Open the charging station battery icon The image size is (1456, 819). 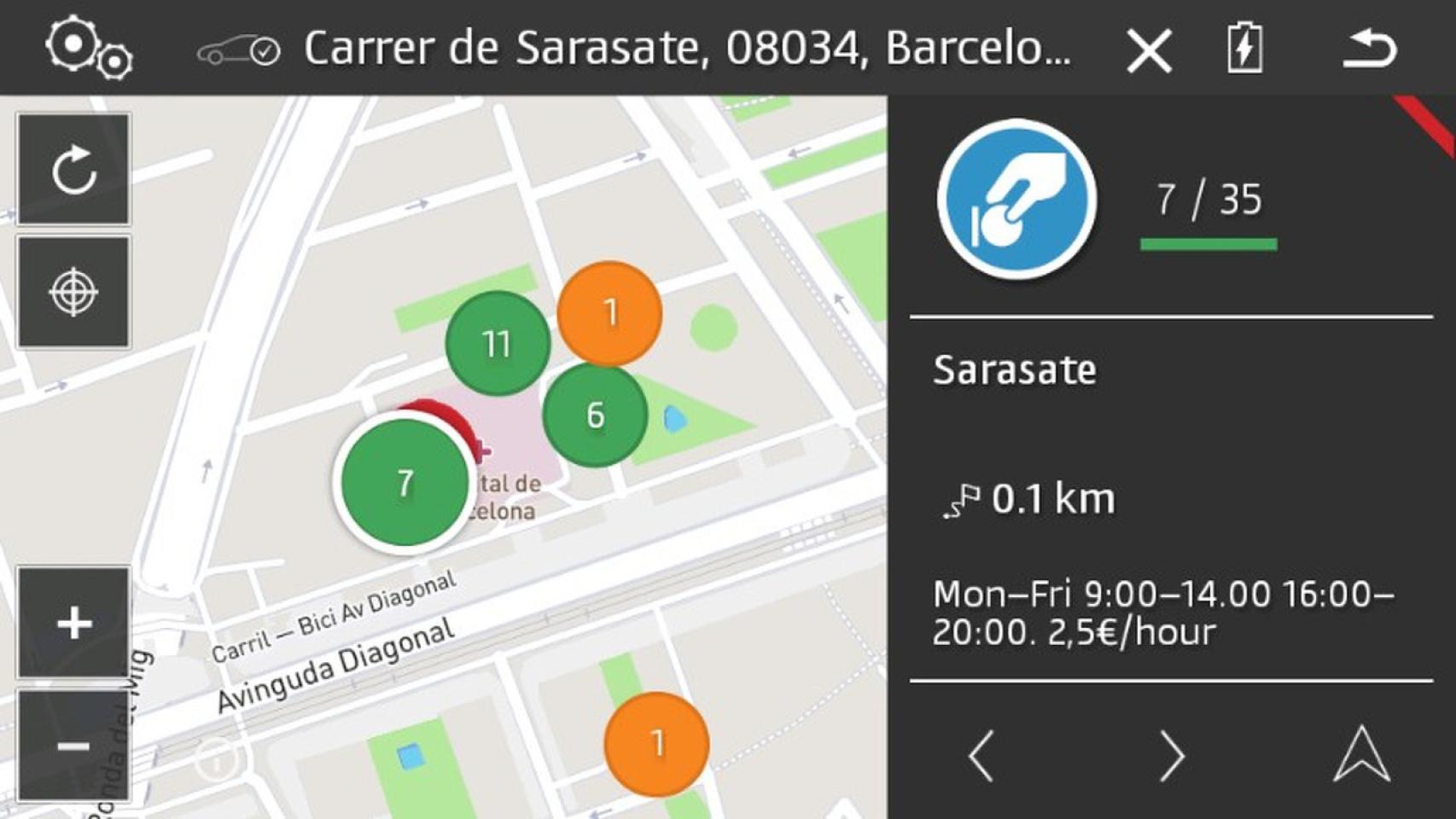point(1244,49)
